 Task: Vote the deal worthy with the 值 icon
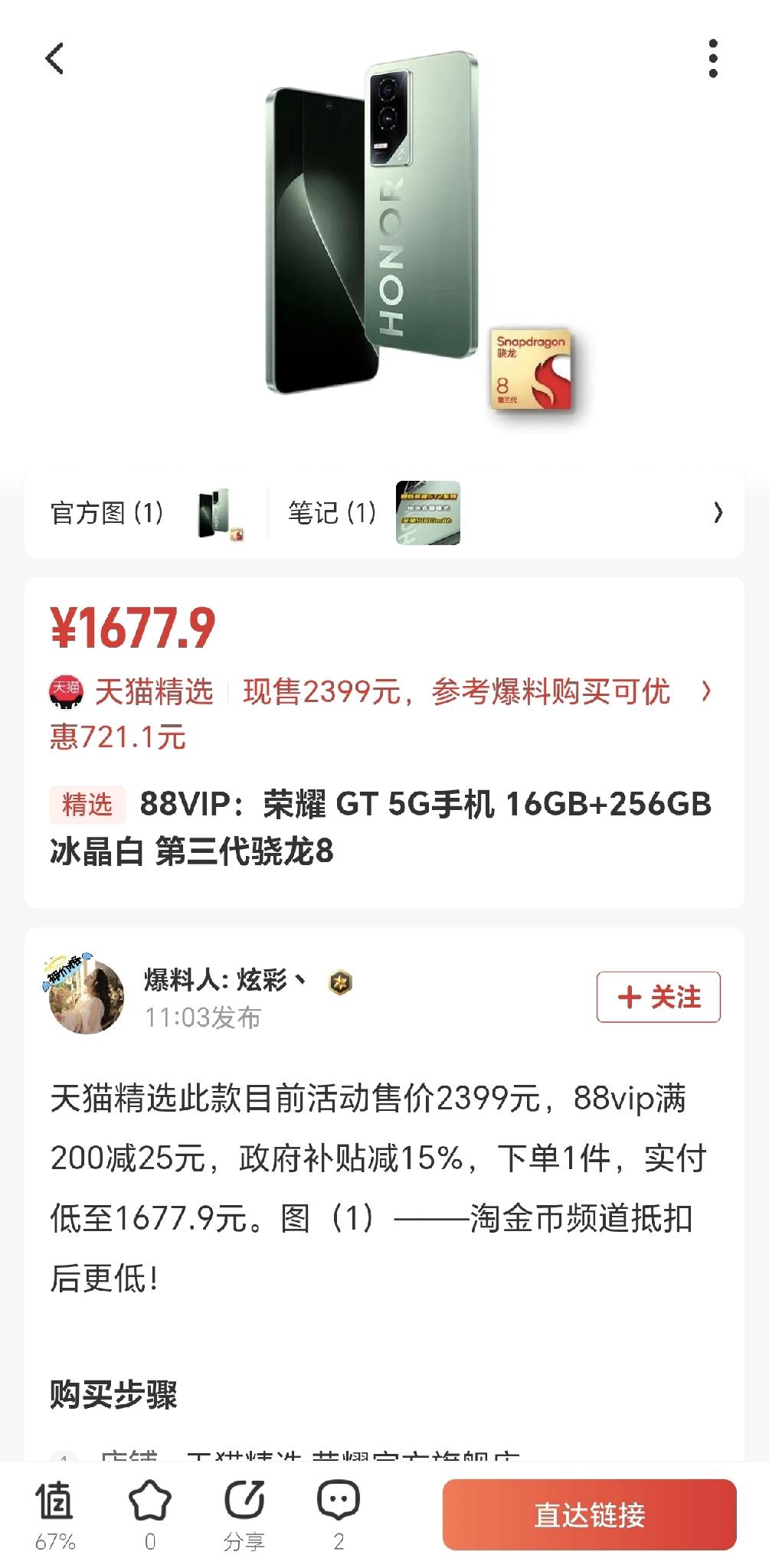[x=55, y=1501]
